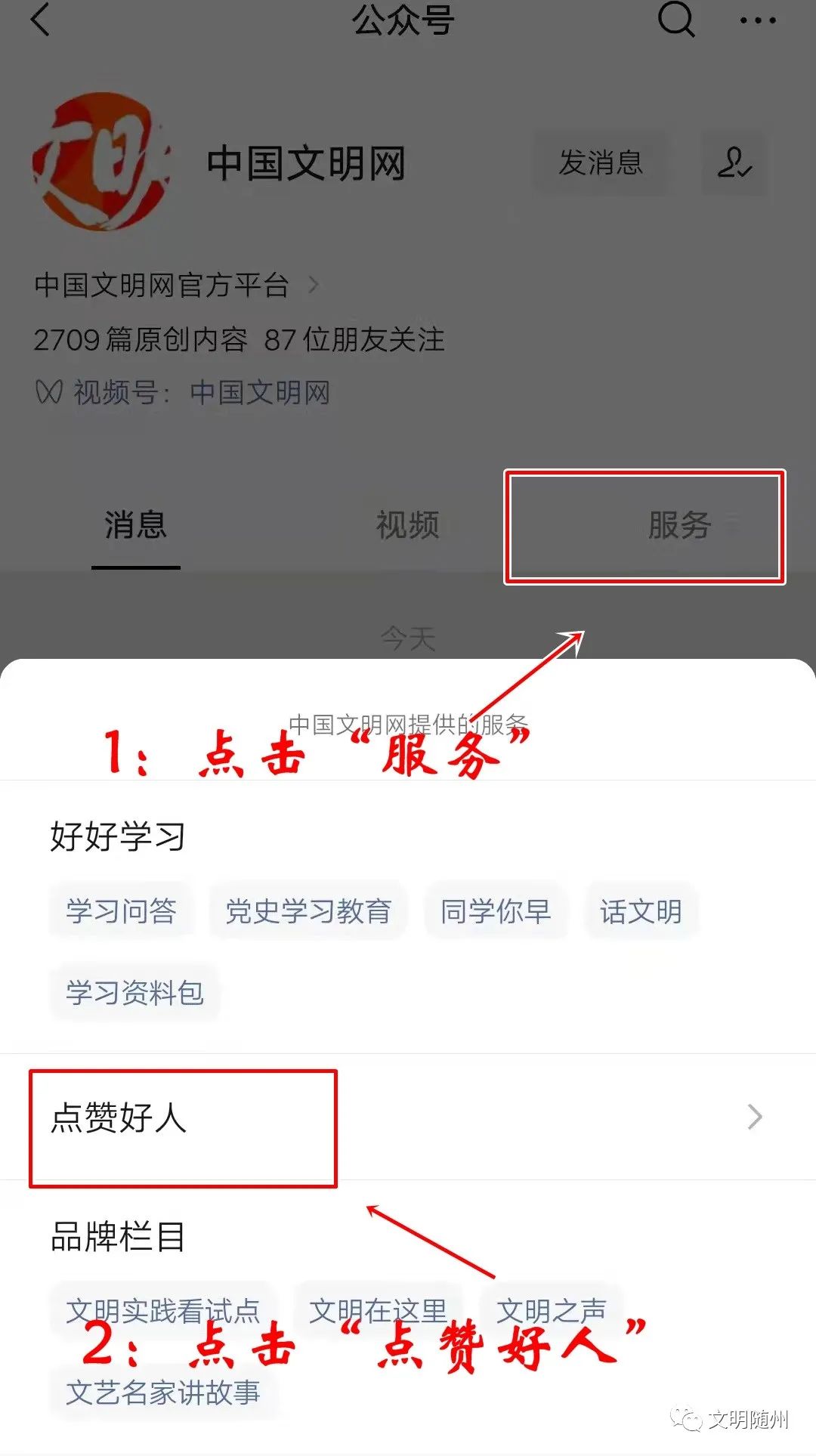Open search in the top bar

pos(675,20)
